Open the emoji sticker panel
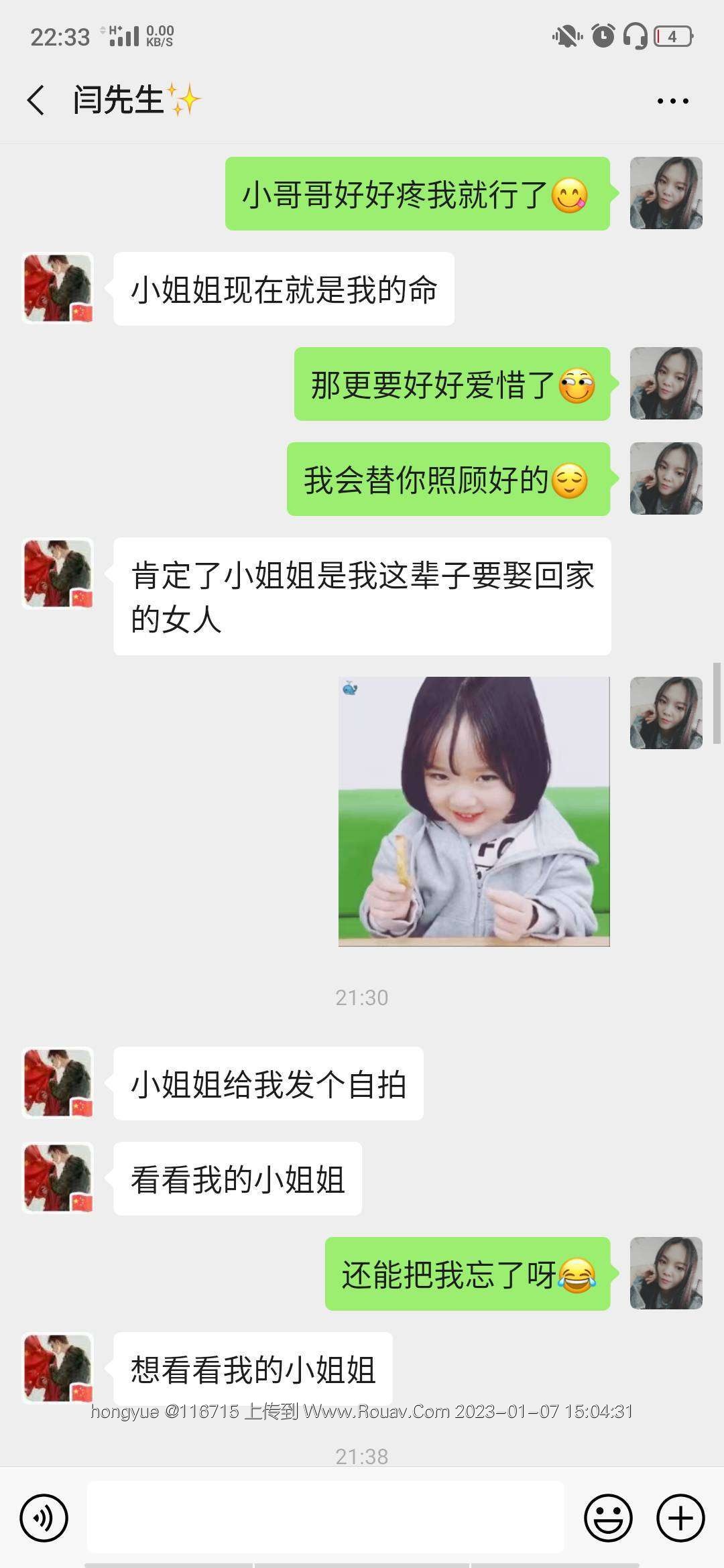 (608, 1517)
